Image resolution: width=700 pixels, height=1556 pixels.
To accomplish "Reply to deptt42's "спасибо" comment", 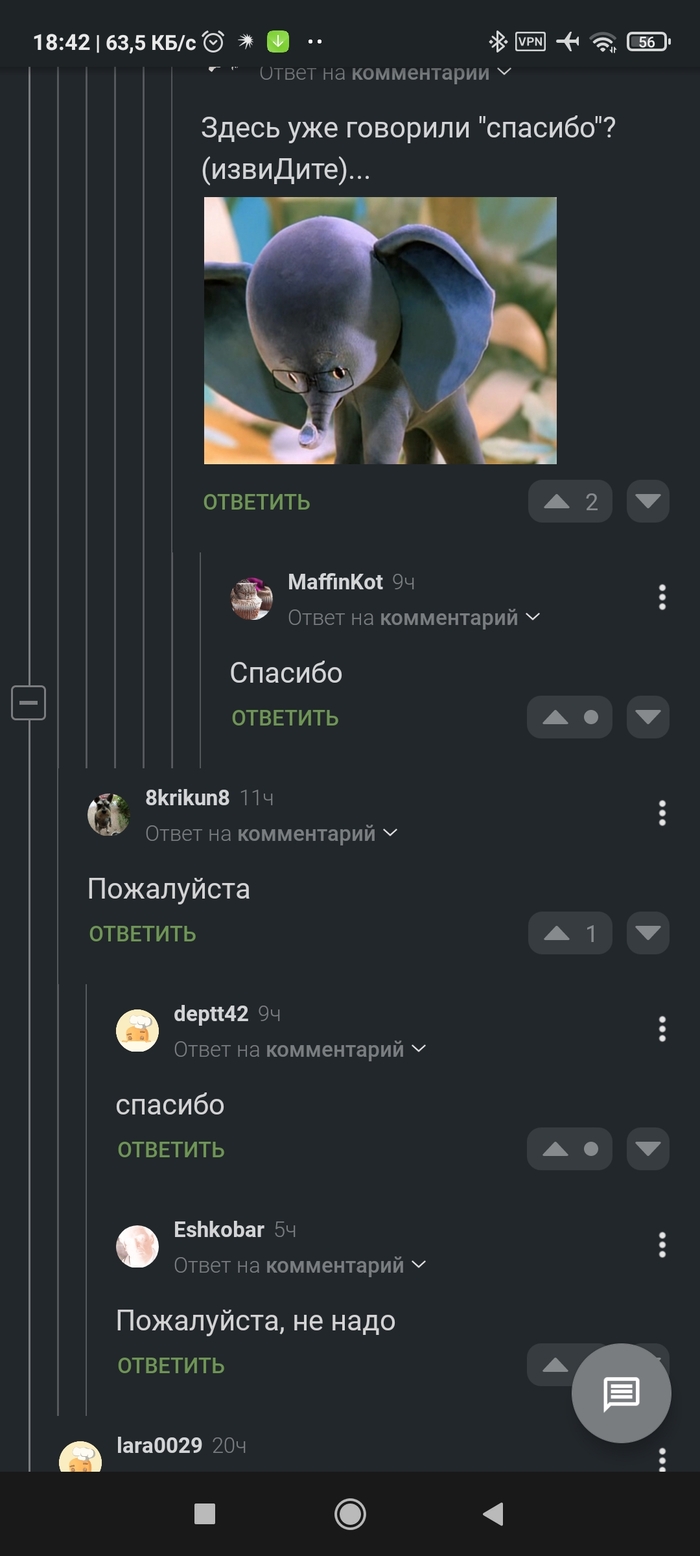I will (x=171, y=1150).
